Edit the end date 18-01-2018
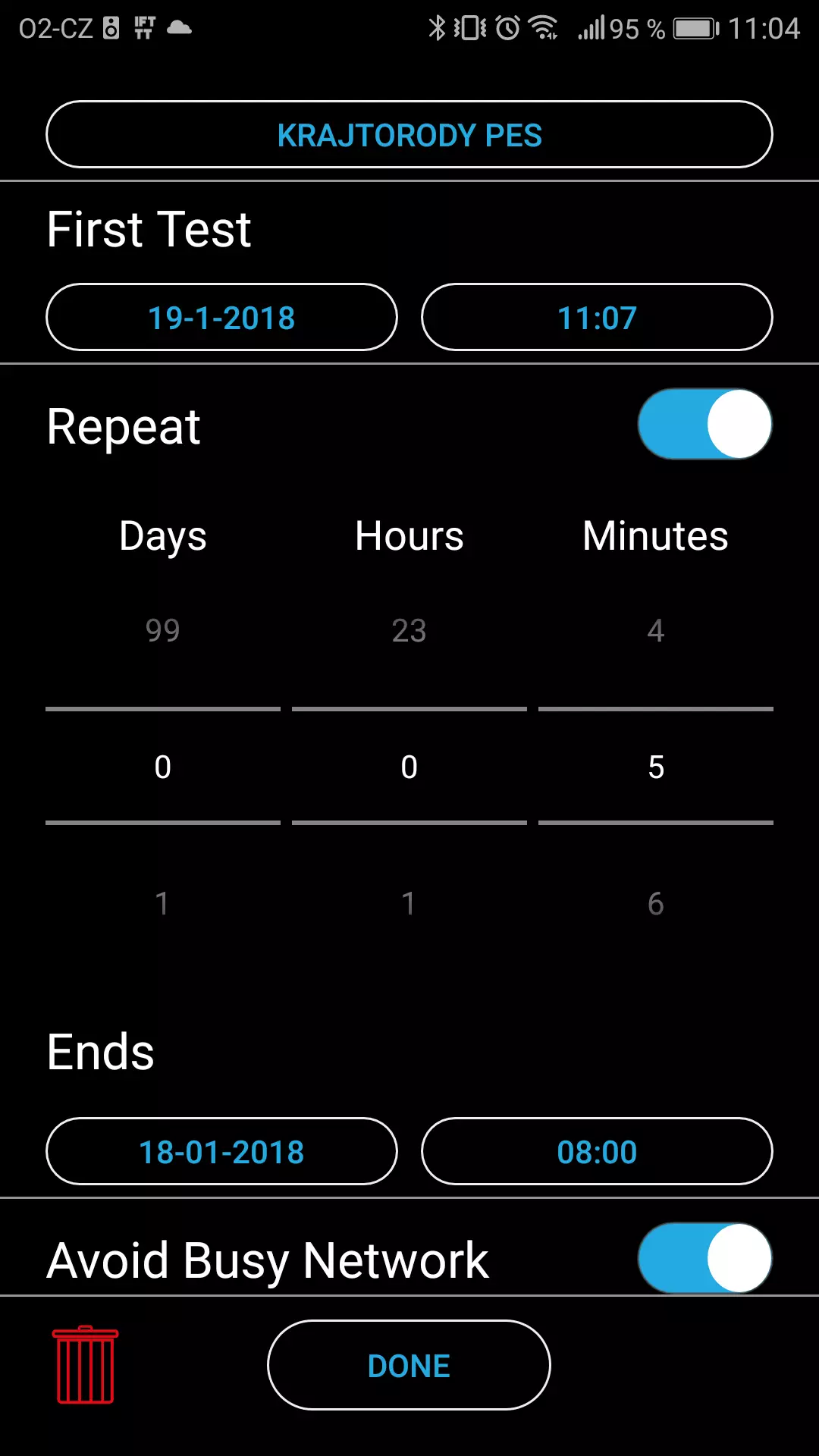This screenshot has height=1456, width=819. (x=221, y=1152)
